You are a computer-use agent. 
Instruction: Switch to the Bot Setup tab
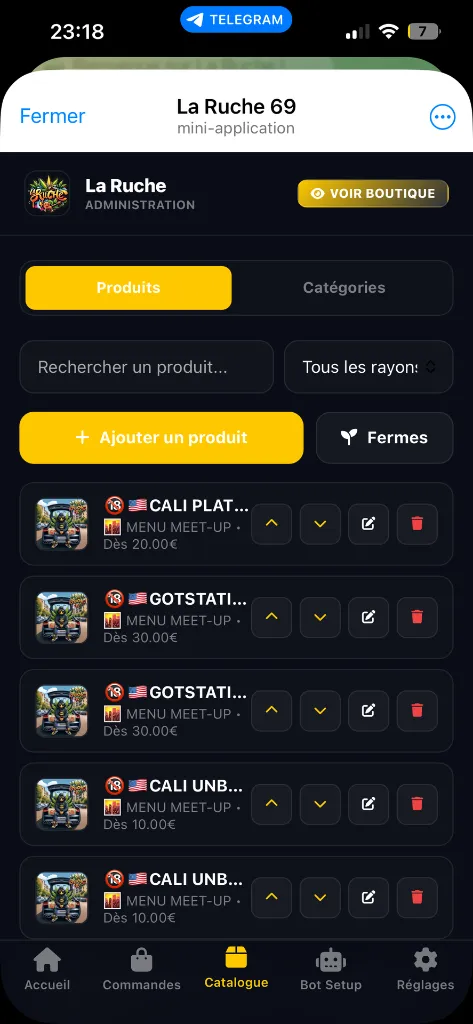(331, 969)
